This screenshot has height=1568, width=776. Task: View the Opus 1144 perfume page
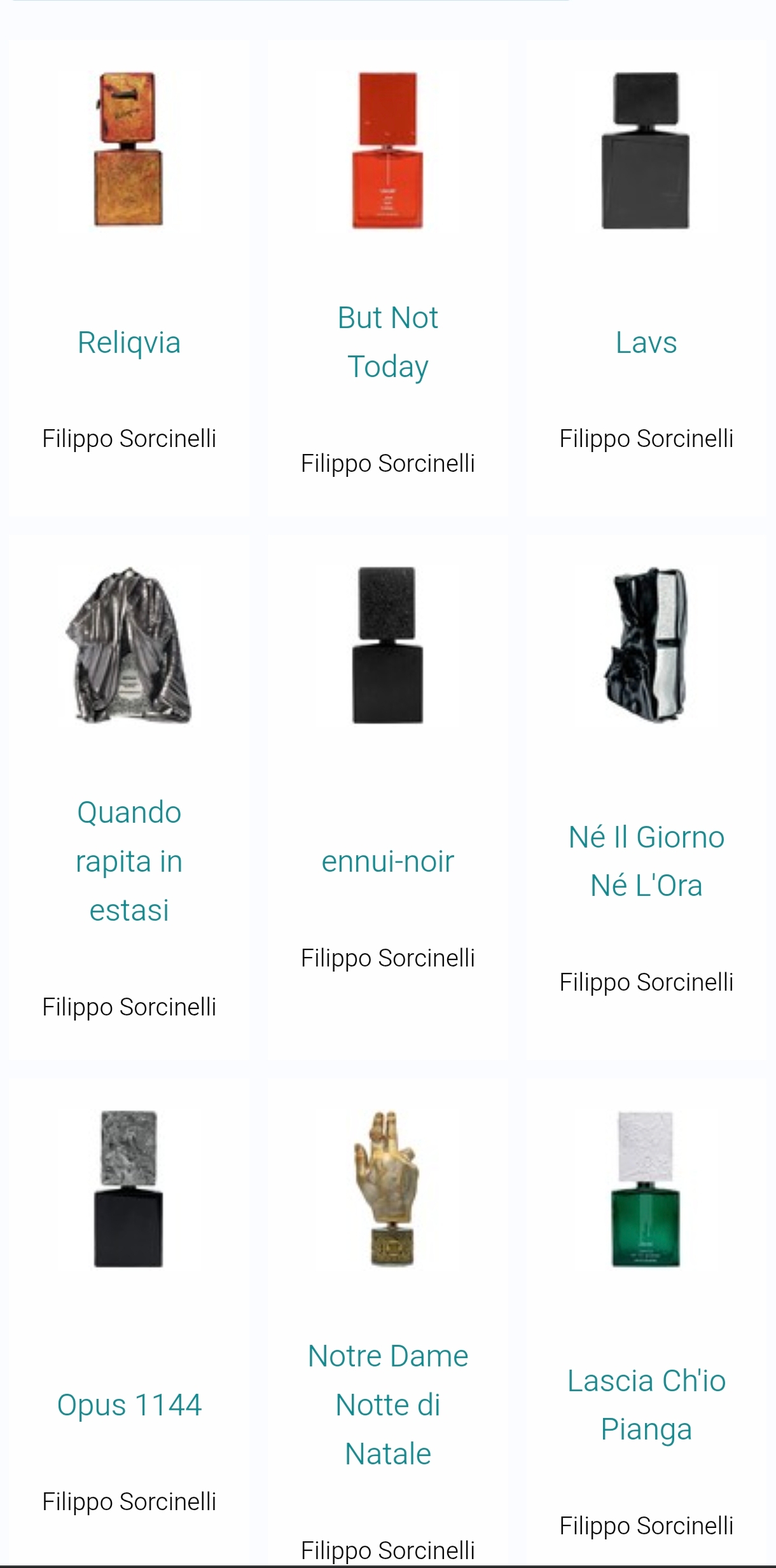[129, 1405]
